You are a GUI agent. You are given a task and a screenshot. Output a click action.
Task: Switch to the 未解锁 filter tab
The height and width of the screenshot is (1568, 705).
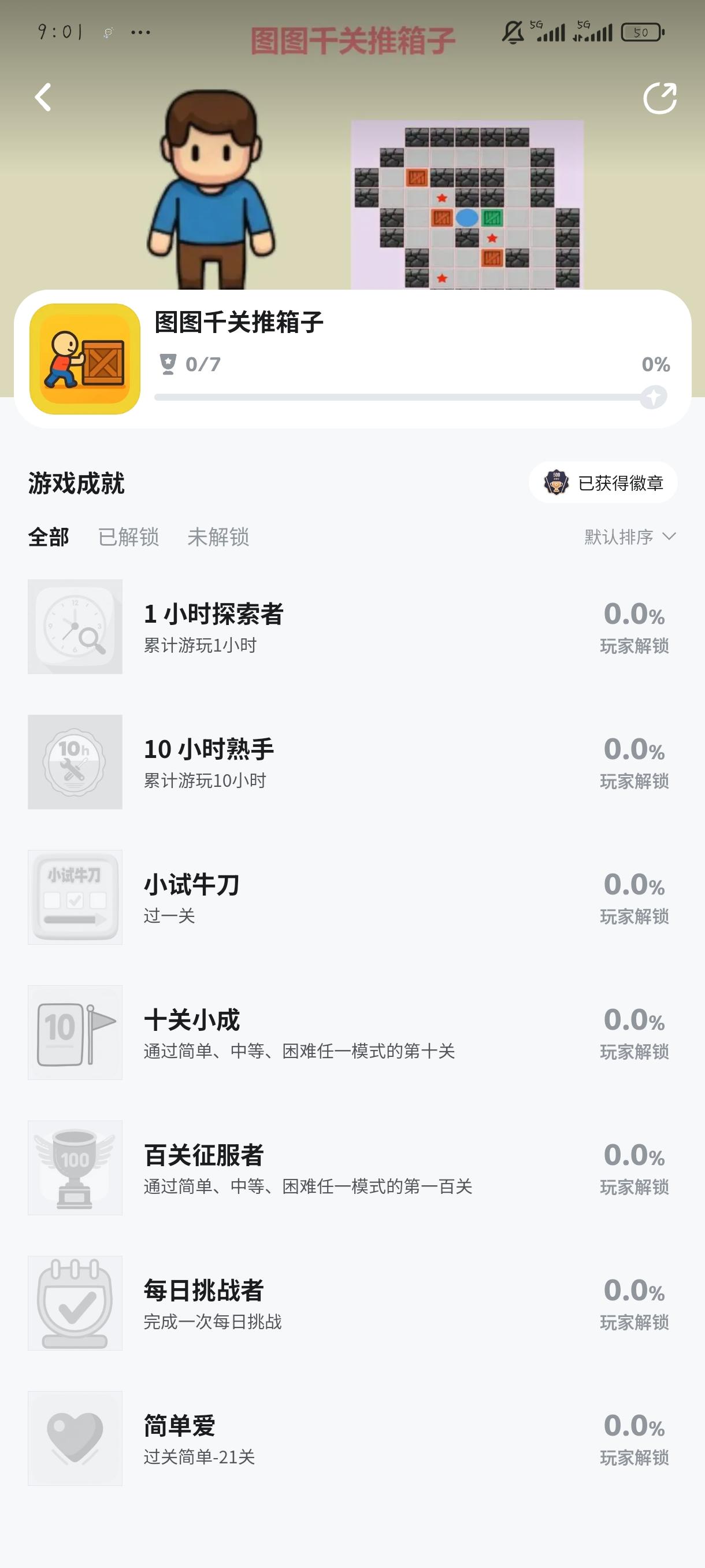coord(217,537)
